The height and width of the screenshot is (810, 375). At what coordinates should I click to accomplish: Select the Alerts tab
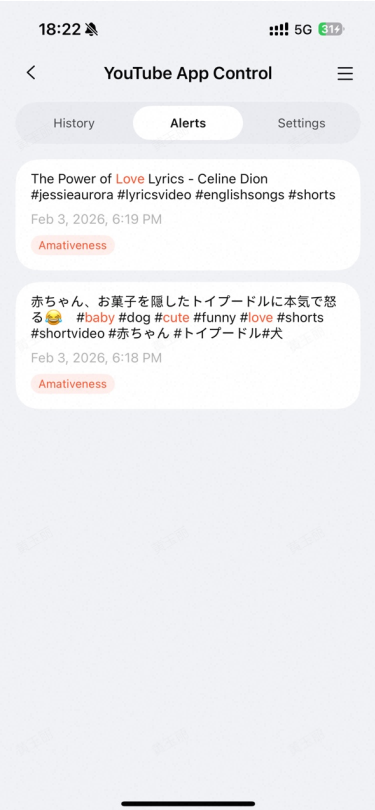point(188,123)
